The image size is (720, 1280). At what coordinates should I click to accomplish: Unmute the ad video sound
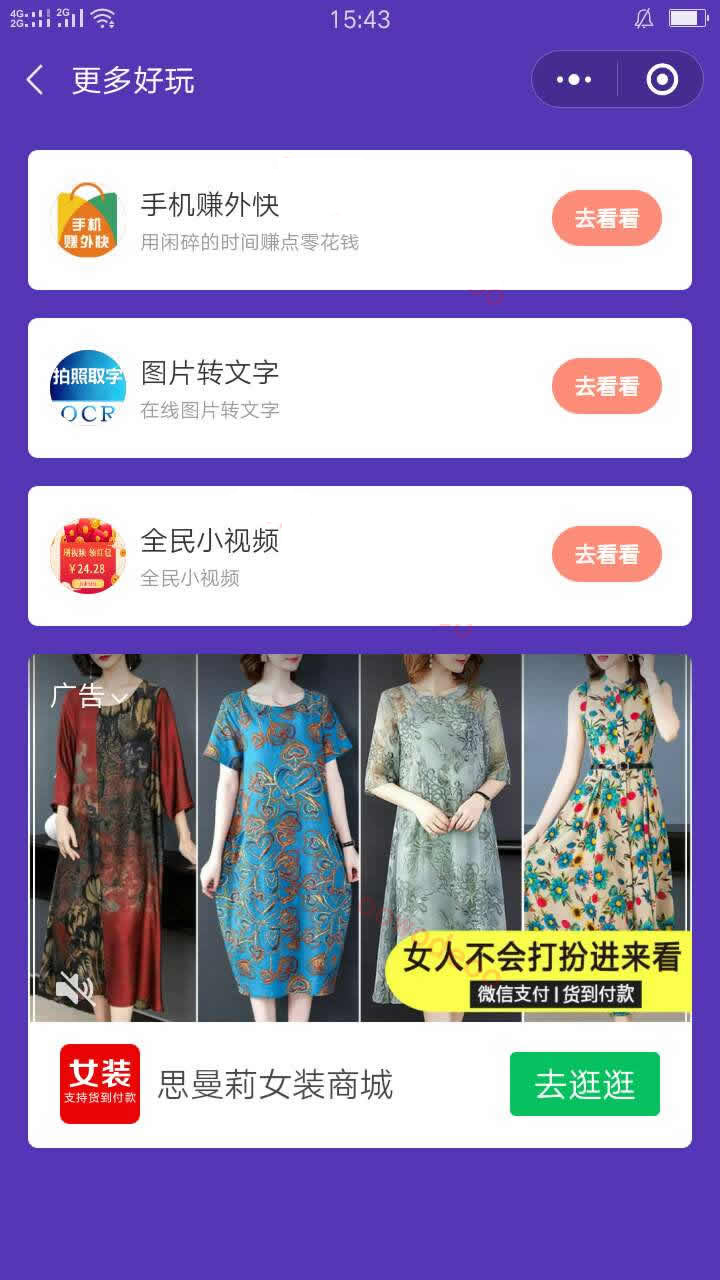pos(73,988)
